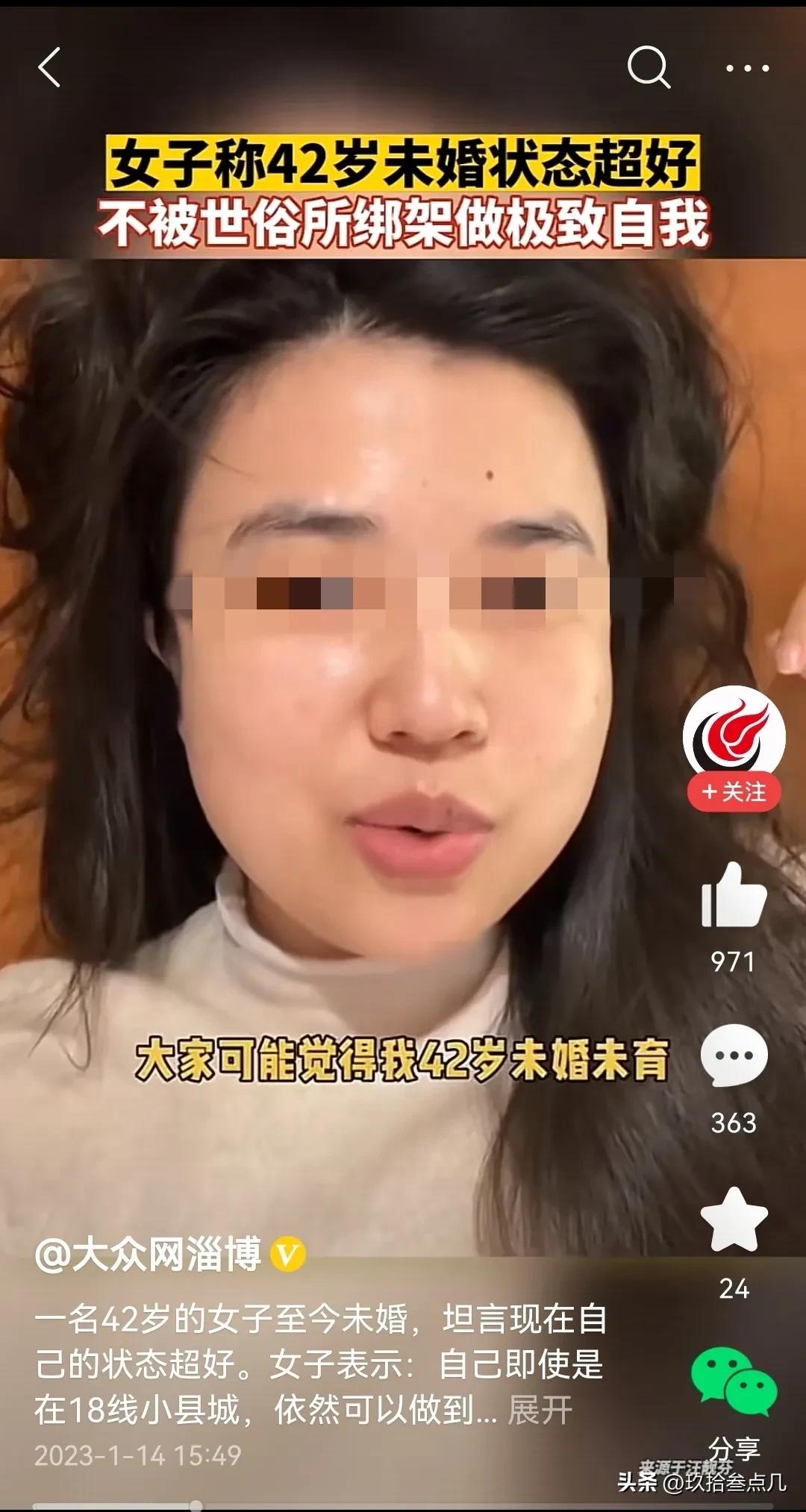Screen dimensions: 806x1512
Task: Add video to favorites with star
Action: (x=734, y=1221)
